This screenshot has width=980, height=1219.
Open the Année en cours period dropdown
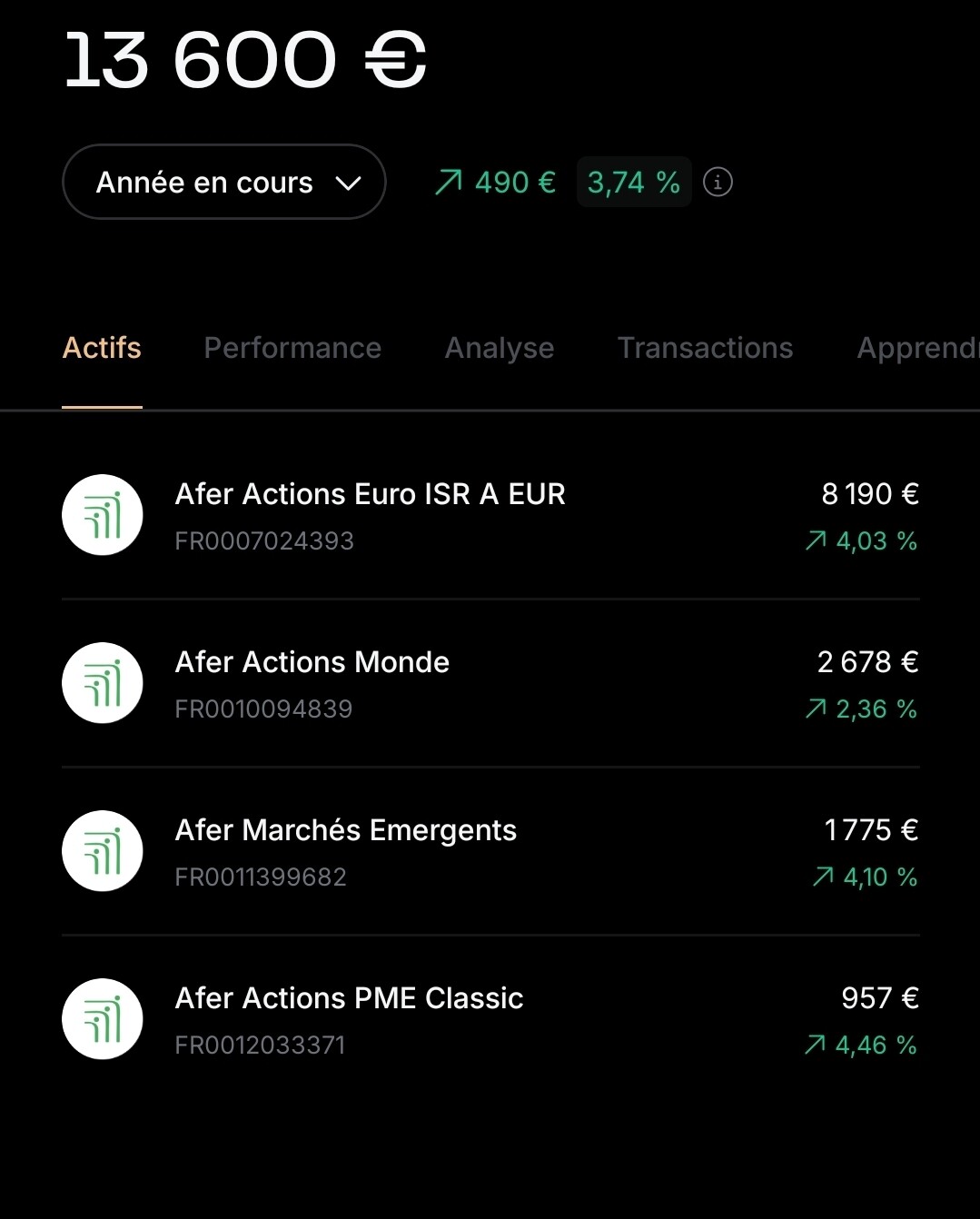pyautogui.click(x=223, y=182)
